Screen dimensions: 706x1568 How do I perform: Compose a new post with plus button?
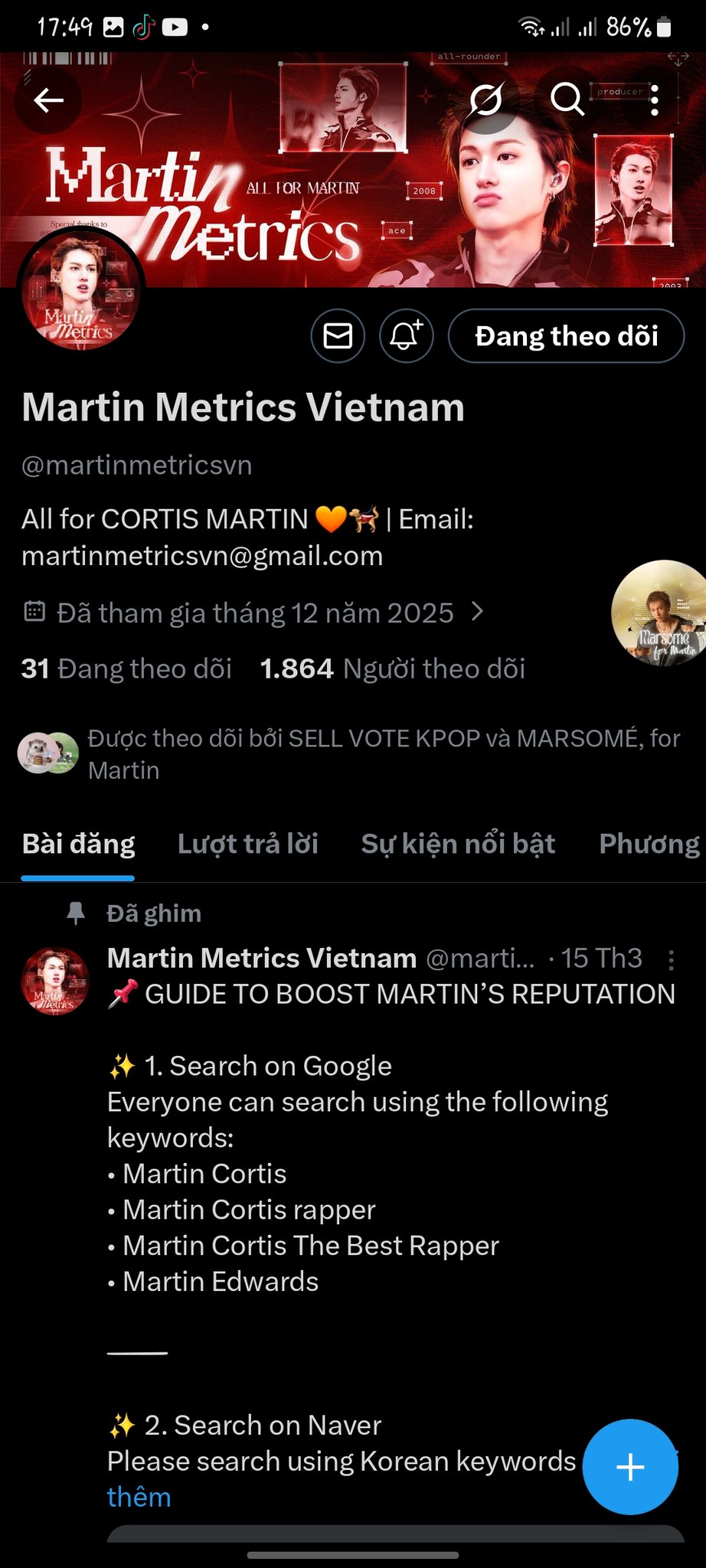coord(630,1467)
